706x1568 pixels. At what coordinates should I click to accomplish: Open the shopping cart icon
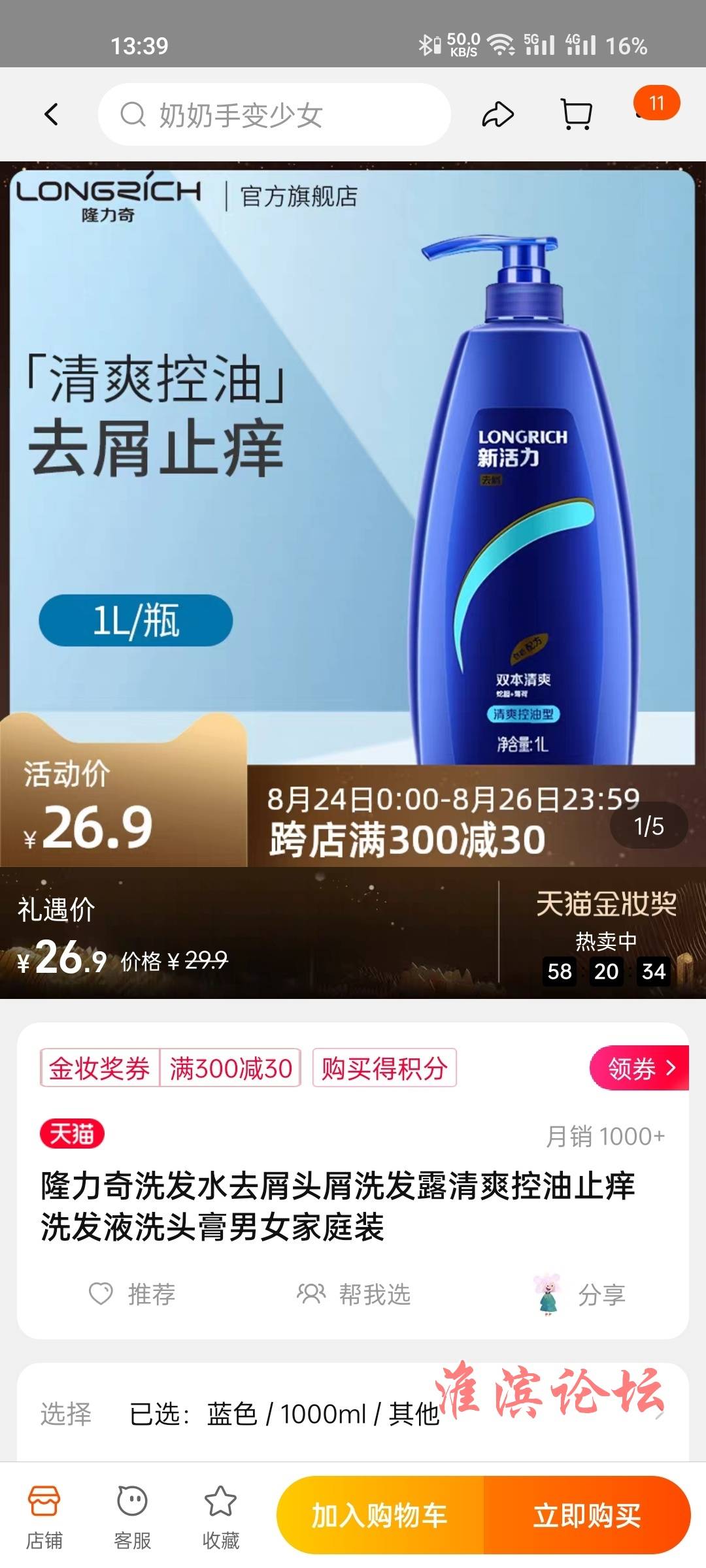coord(577,115)
